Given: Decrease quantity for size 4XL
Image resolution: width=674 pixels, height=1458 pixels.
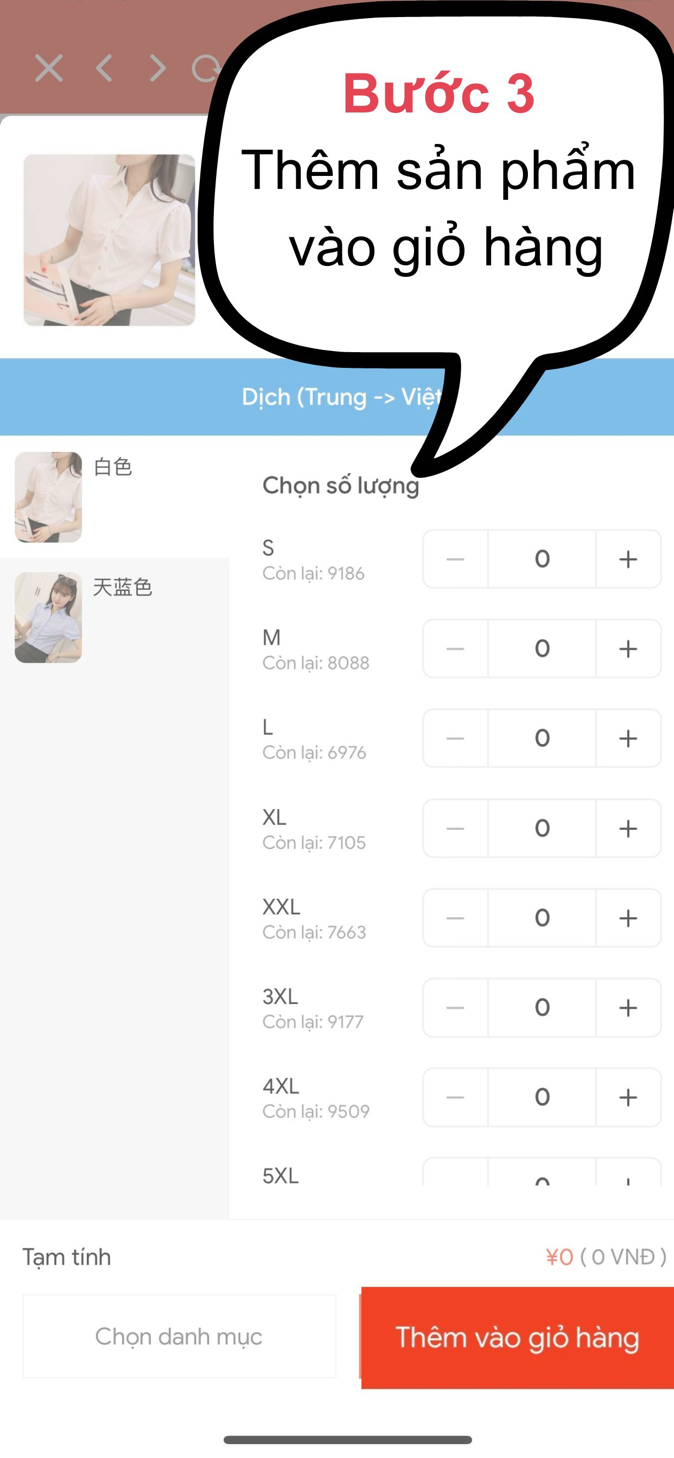Looking at the screenshot, I should click(x=455, y=1097).
